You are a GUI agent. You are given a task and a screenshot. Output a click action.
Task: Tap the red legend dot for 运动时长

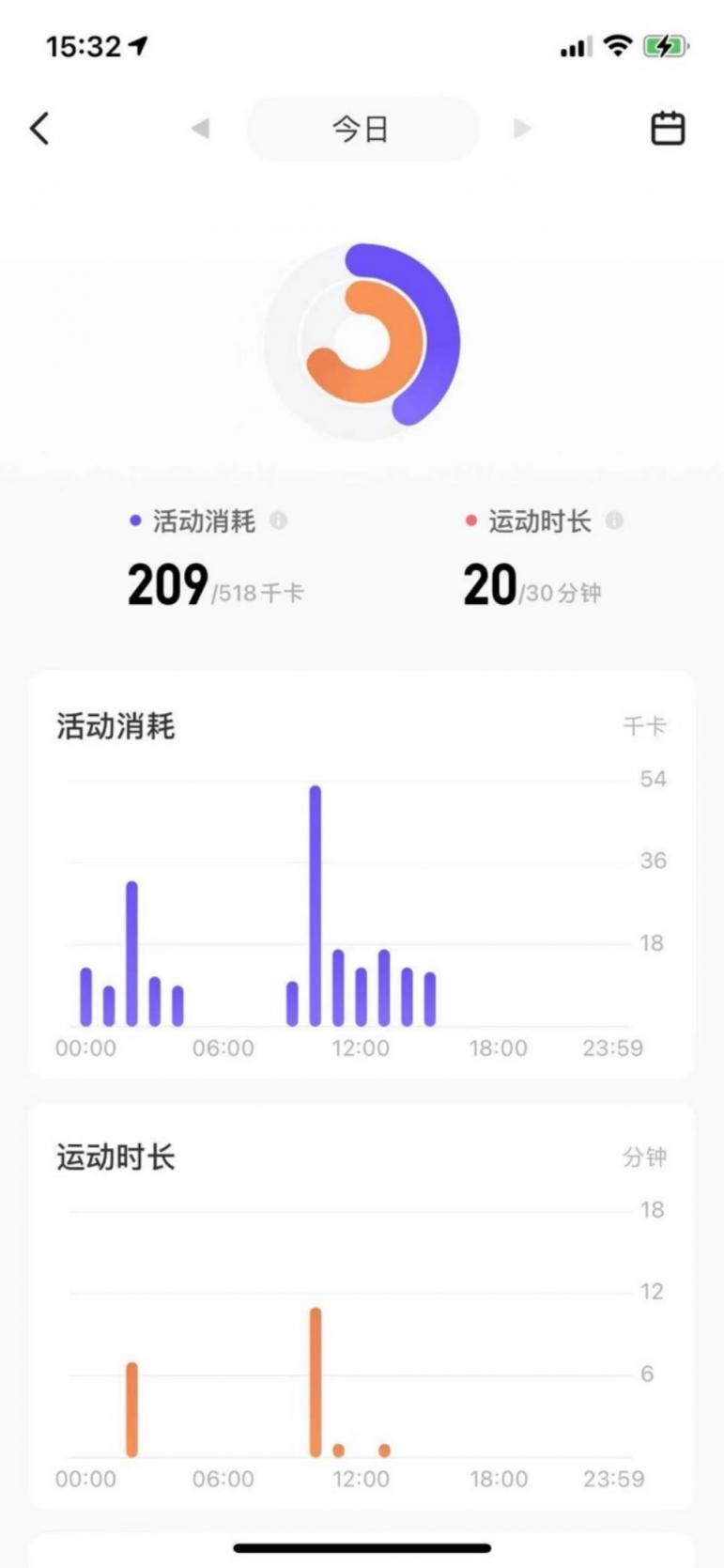[470, 519]
